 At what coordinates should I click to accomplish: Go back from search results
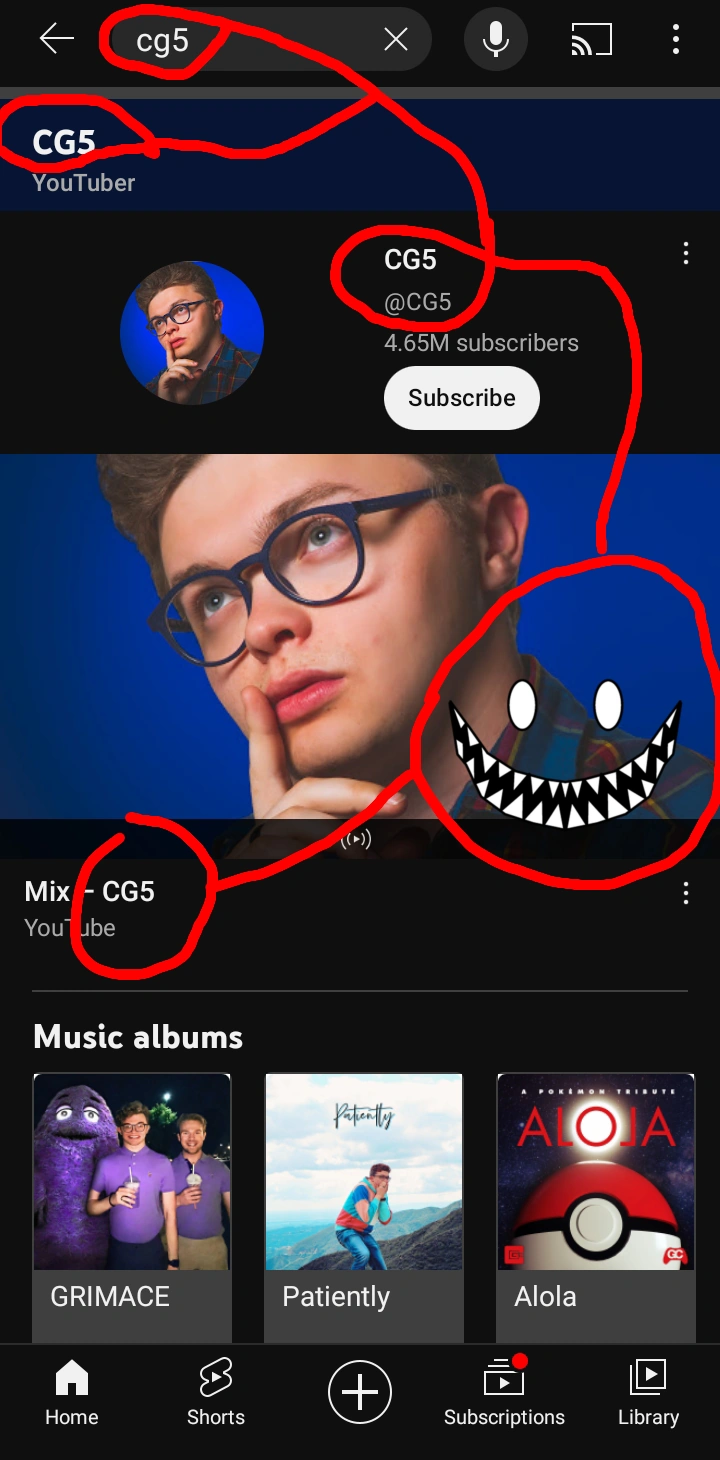[x=57, y=39]
